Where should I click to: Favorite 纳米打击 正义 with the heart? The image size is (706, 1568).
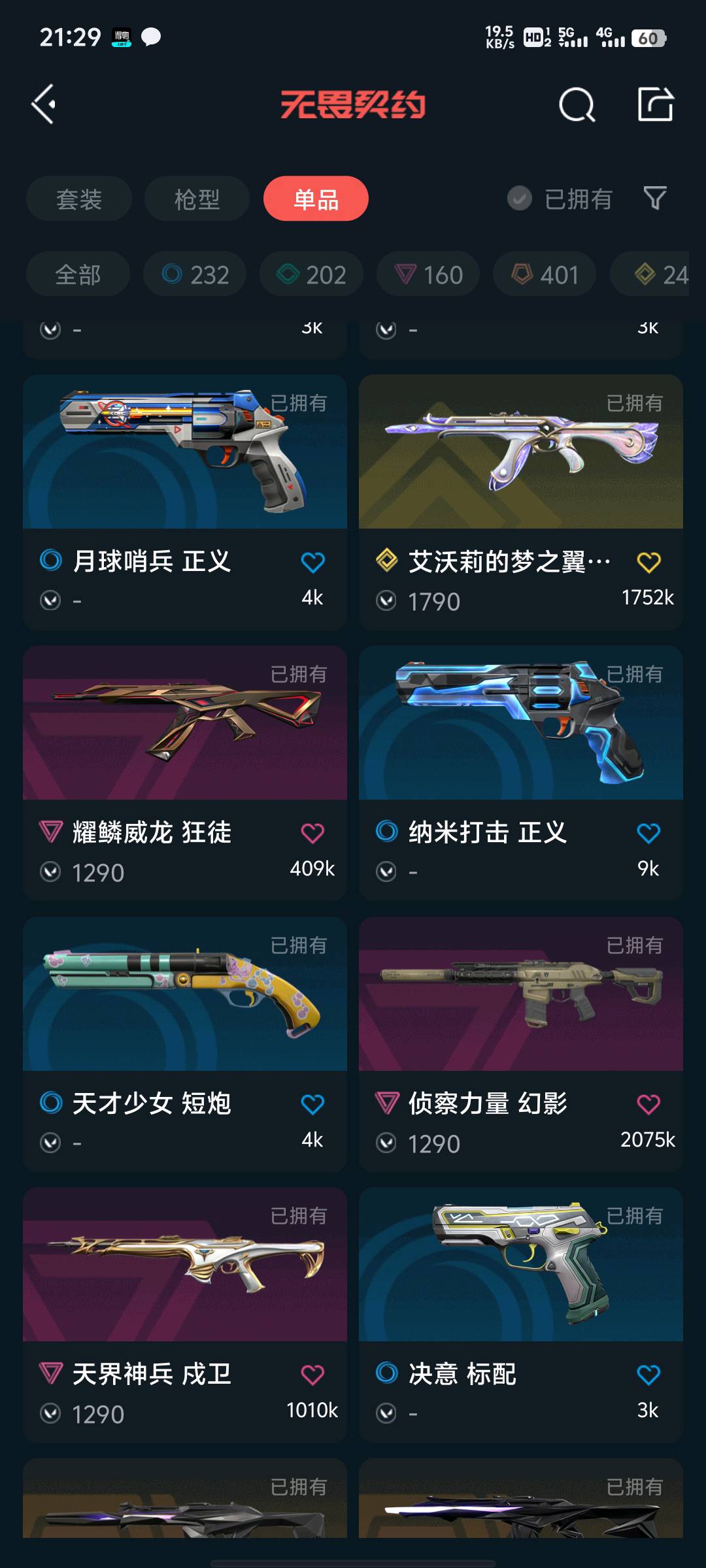(x=648, y=833)
